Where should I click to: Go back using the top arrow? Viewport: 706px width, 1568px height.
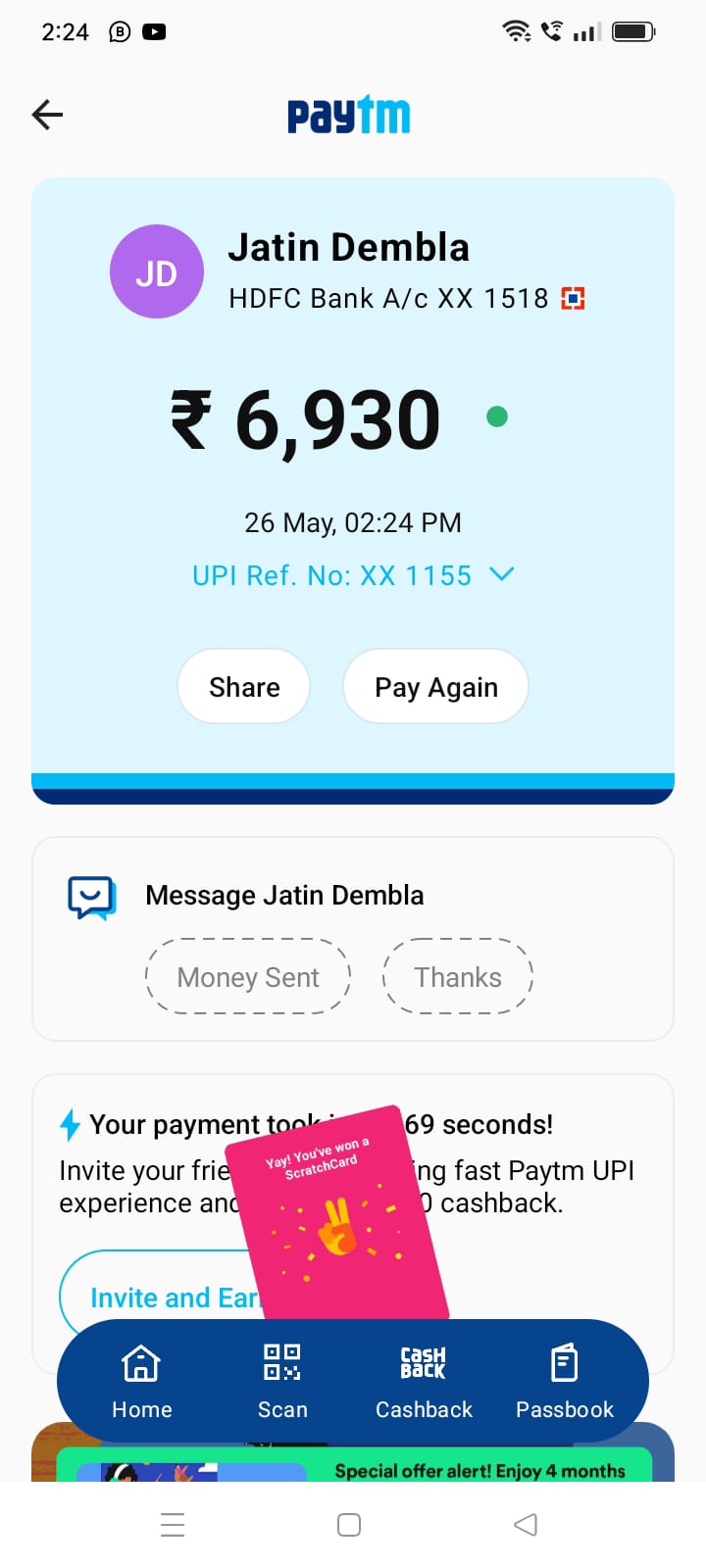pos(47,115)
